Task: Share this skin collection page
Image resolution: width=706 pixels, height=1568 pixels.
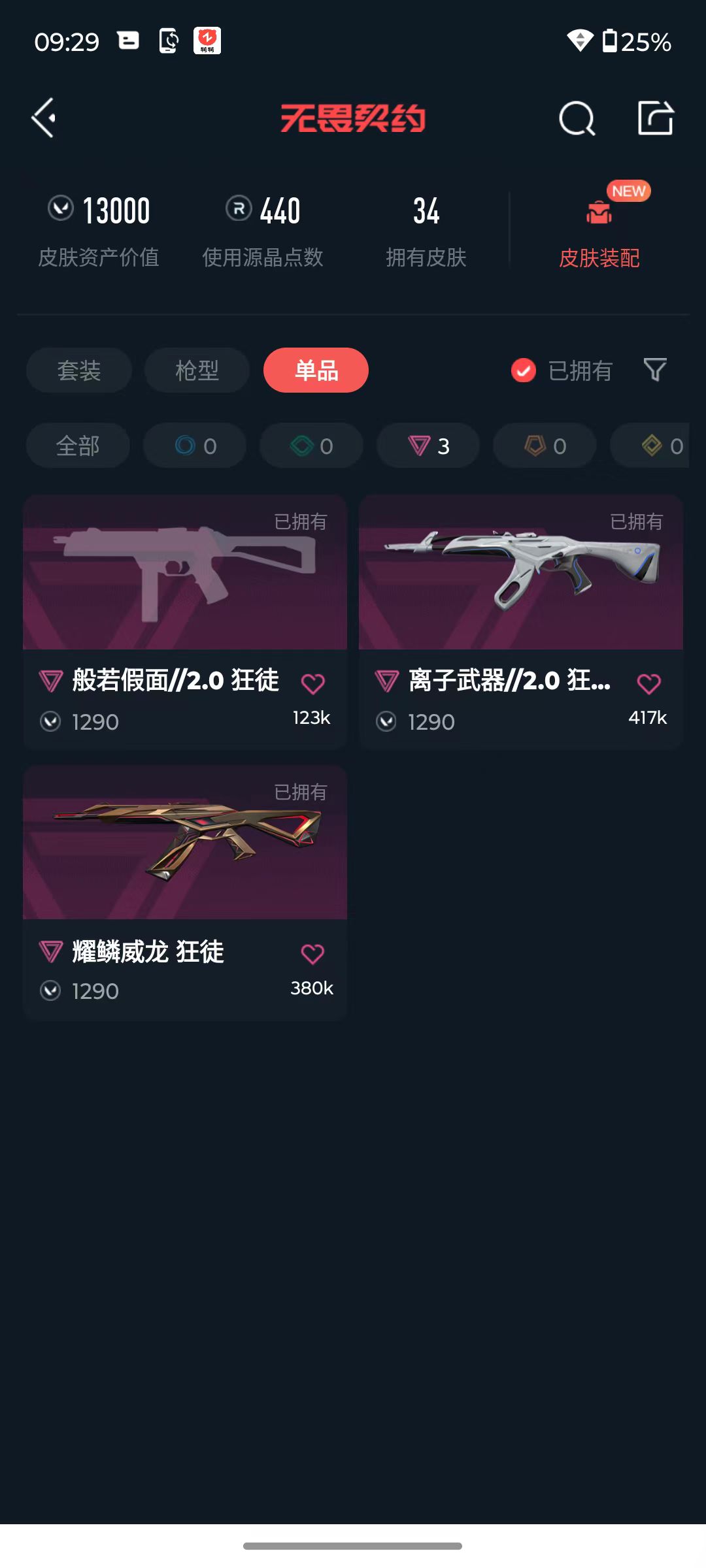Action: [655, 118]
